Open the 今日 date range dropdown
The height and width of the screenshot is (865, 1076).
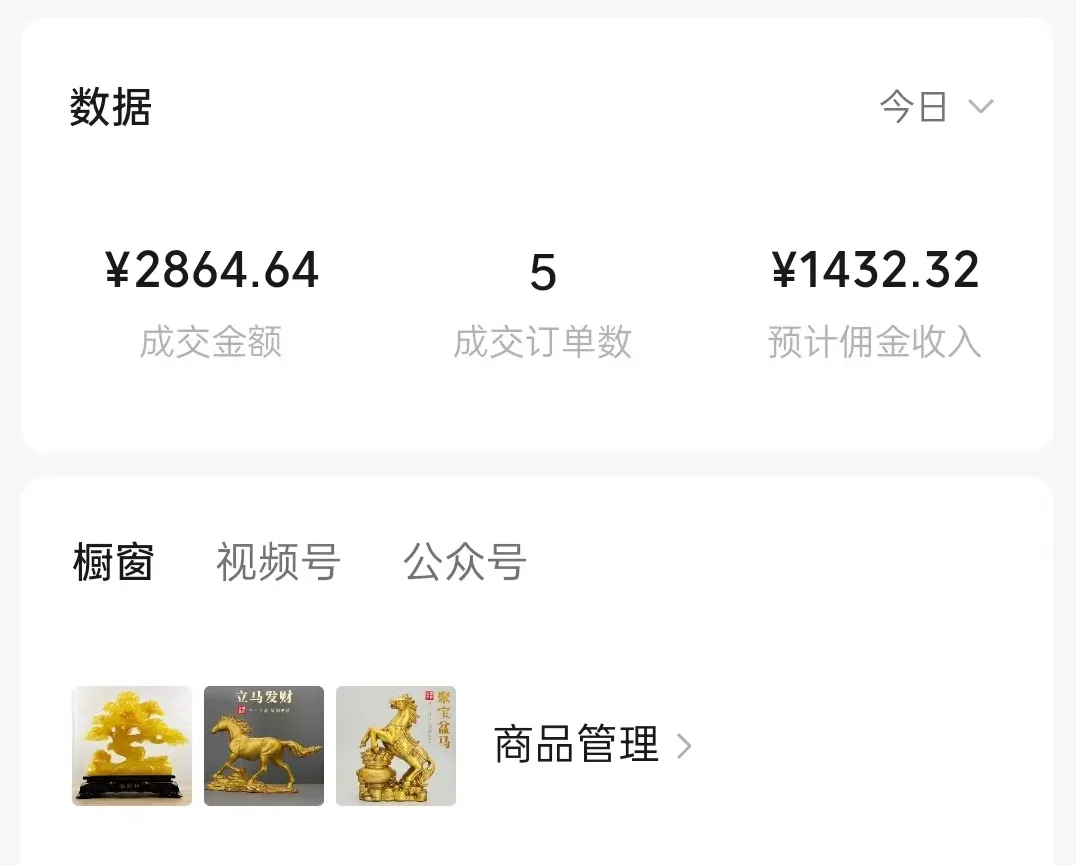click(936, 106)
